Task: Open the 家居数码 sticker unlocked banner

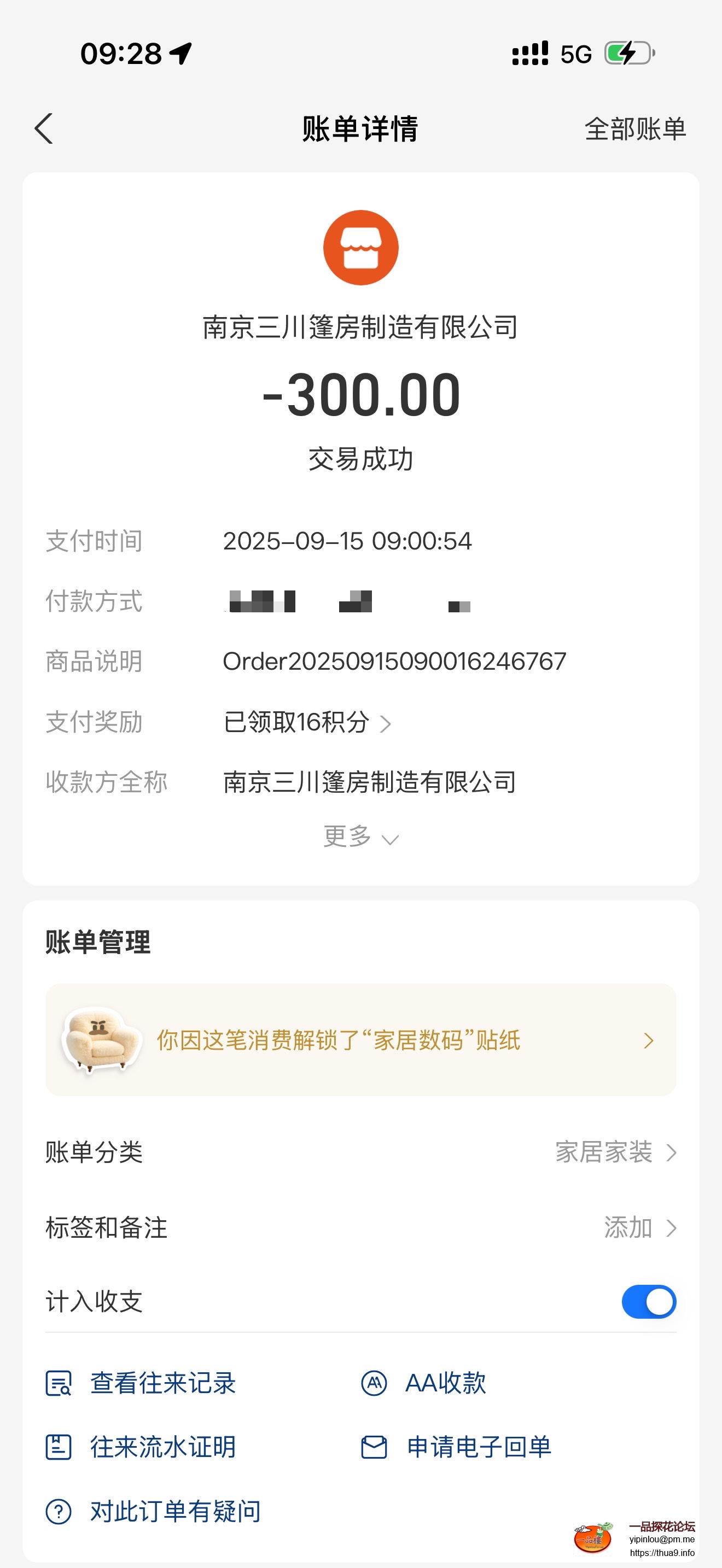Action: (360, 1040)
